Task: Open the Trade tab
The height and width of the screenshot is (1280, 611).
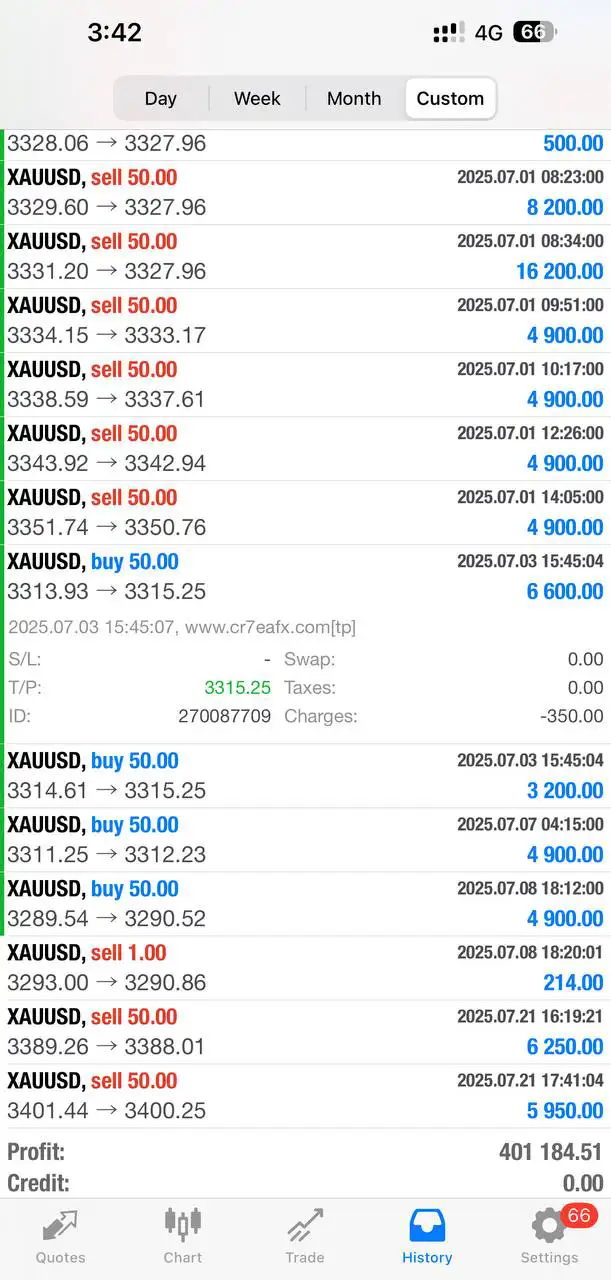Action: coord(305,1235)
